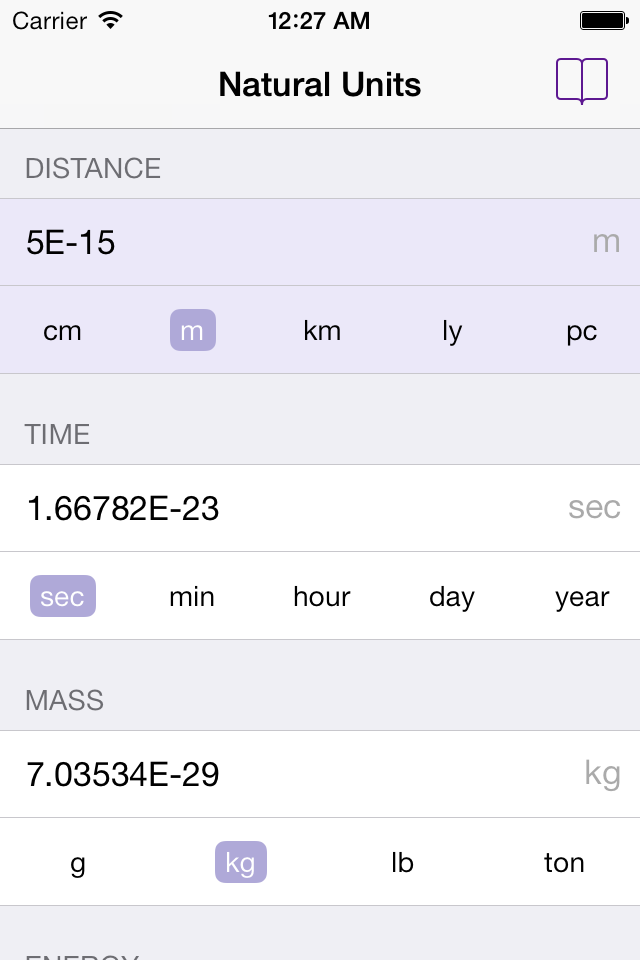Select hour as the time unit
Viewport: 640px width, 960px height.
[x=322, y=597]
